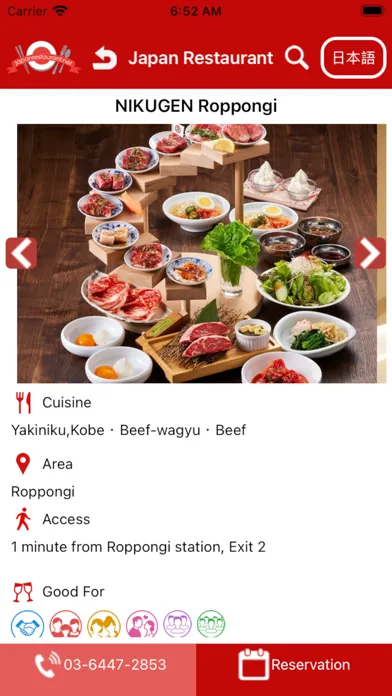Tap the japanrestaurant.net logo
Screen dimensions: 392x696
click(x=44, y=58)
